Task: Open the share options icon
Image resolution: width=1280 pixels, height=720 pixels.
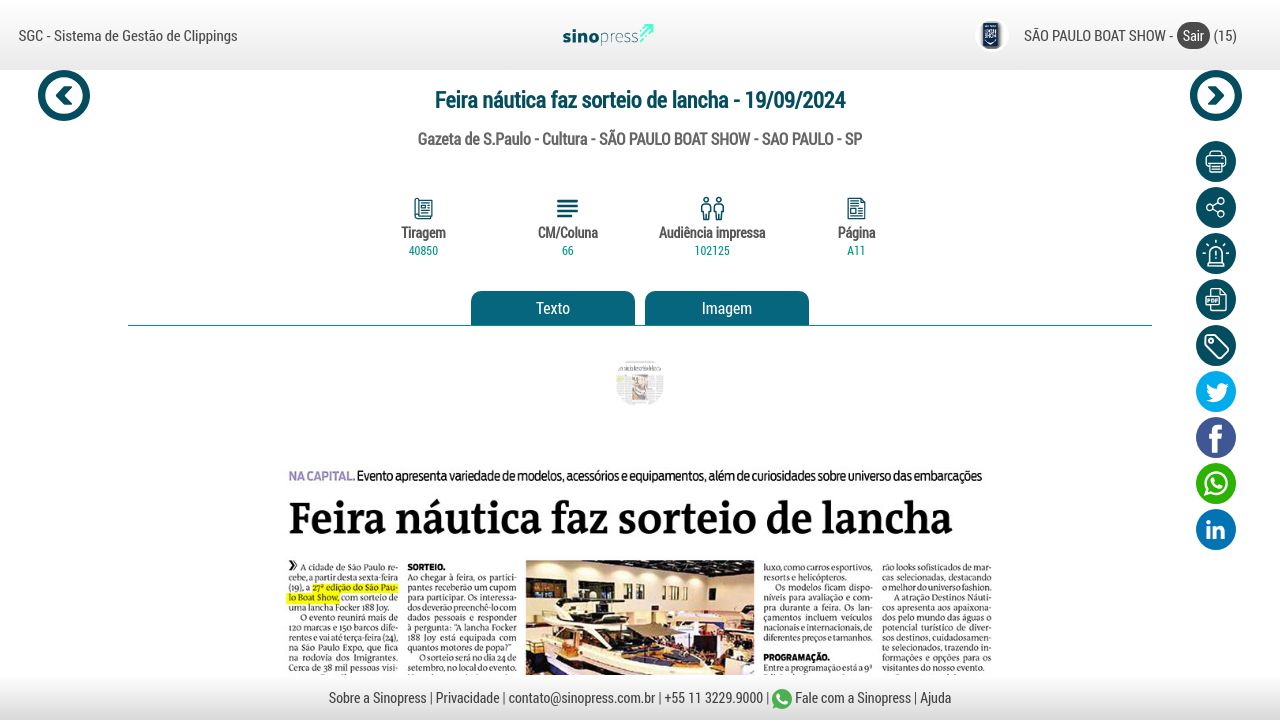Action: [1215, 208]
